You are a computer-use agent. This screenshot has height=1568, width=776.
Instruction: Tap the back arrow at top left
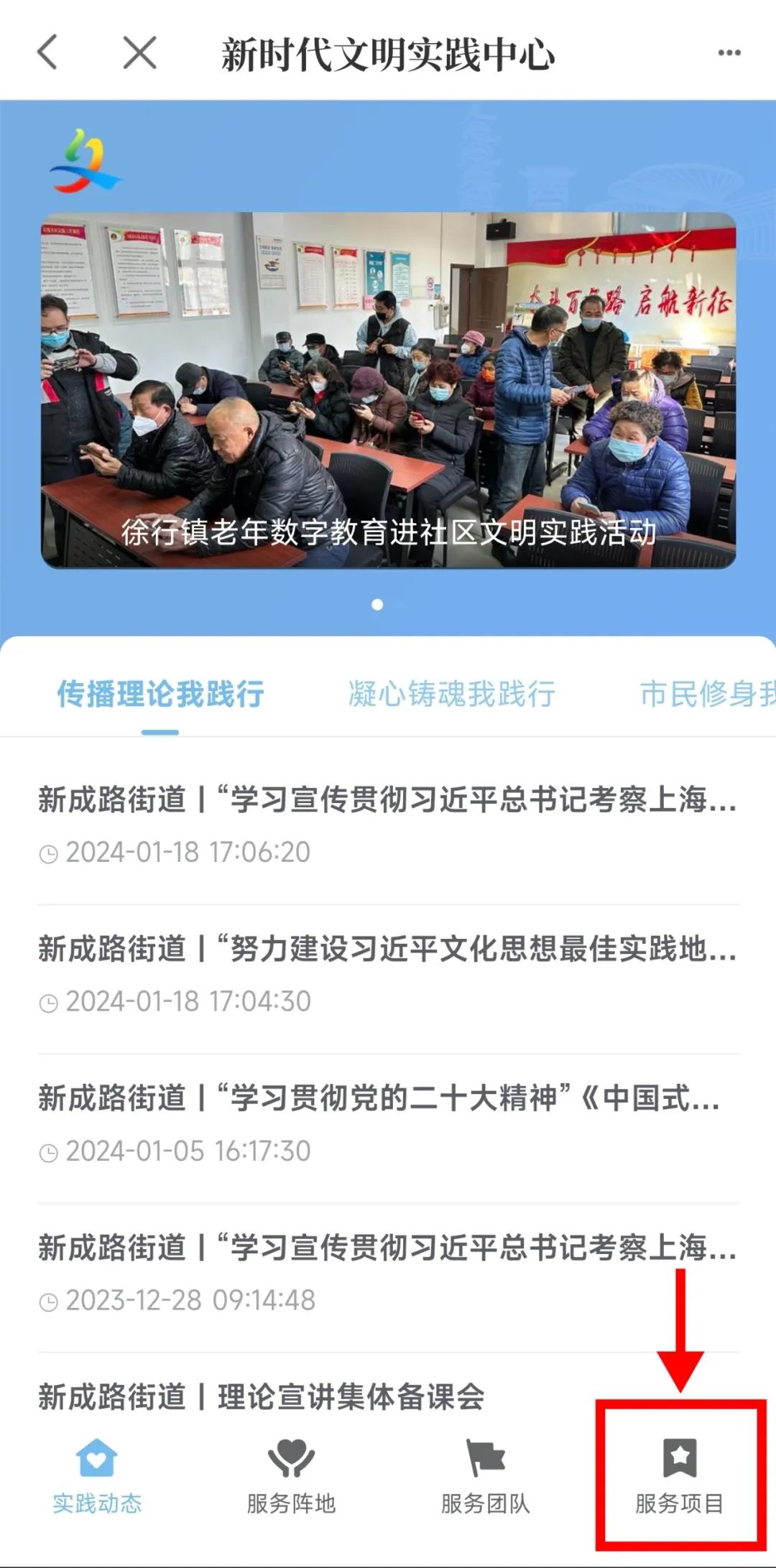point(48,52)
